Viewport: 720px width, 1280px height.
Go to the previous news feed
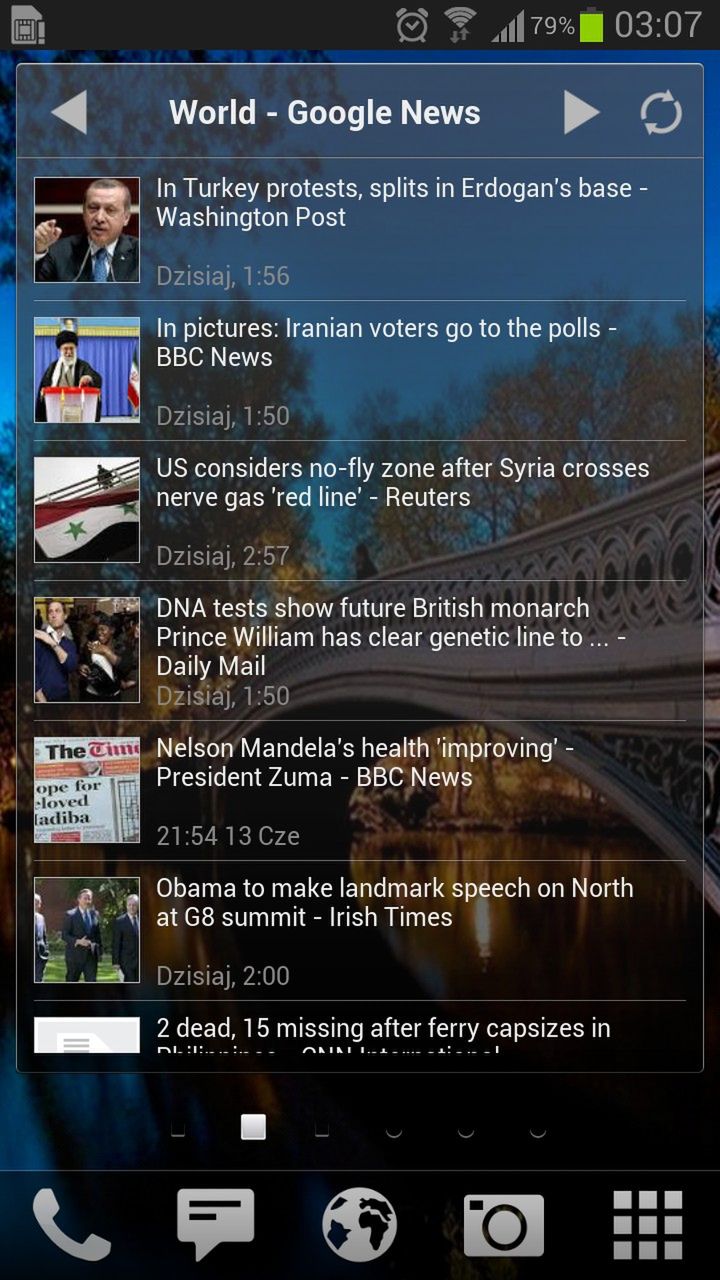click(x=69, y=112)
